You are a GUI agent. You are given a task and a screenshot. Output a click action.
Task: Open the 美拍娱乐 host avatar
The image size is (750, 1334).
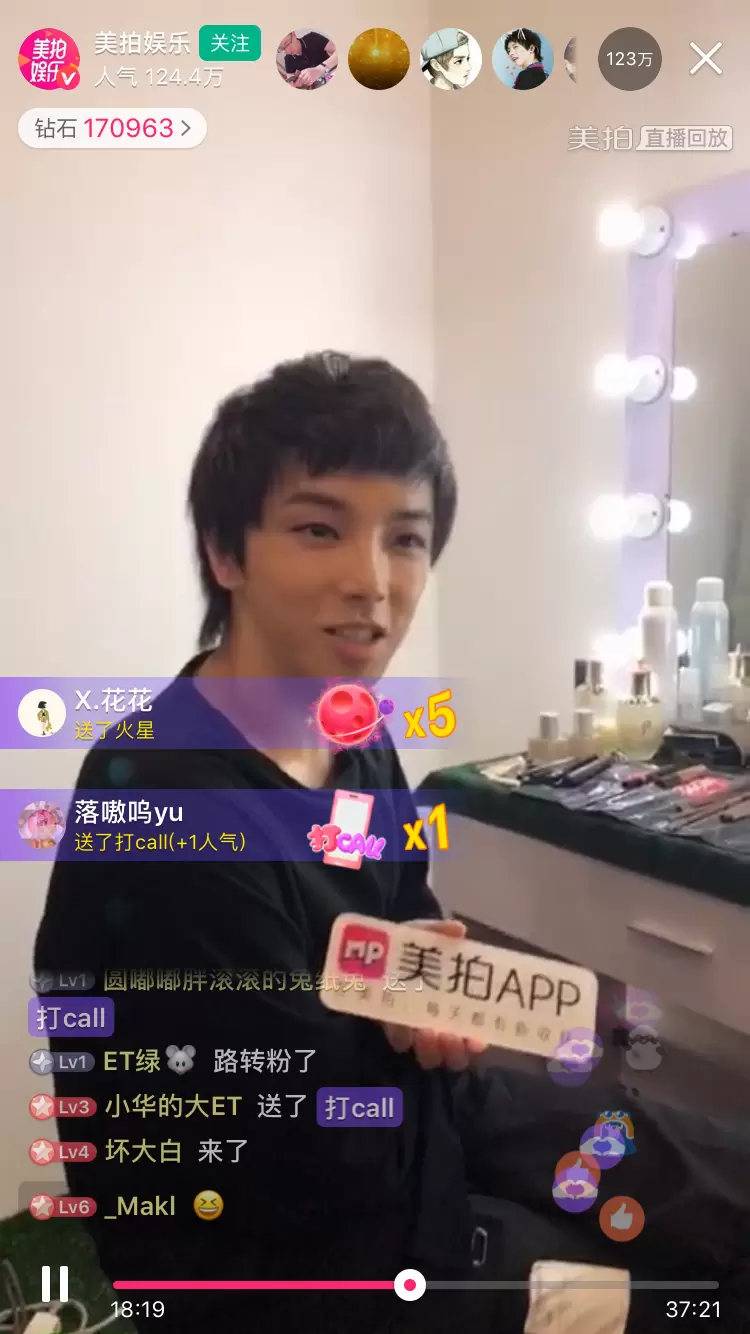tap(49, 59)
